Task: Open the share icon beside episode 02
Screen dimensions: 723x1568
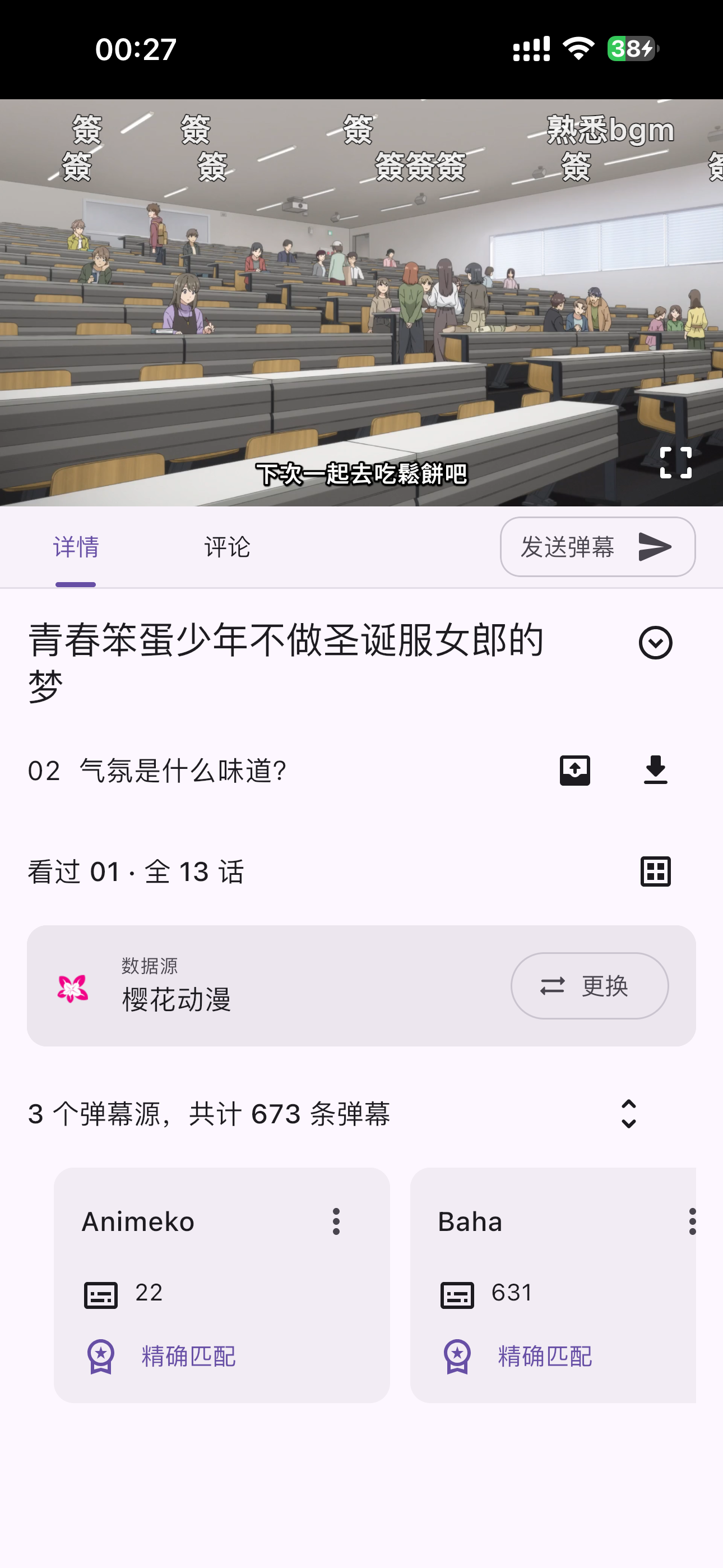Action: (x=574, y=771)
